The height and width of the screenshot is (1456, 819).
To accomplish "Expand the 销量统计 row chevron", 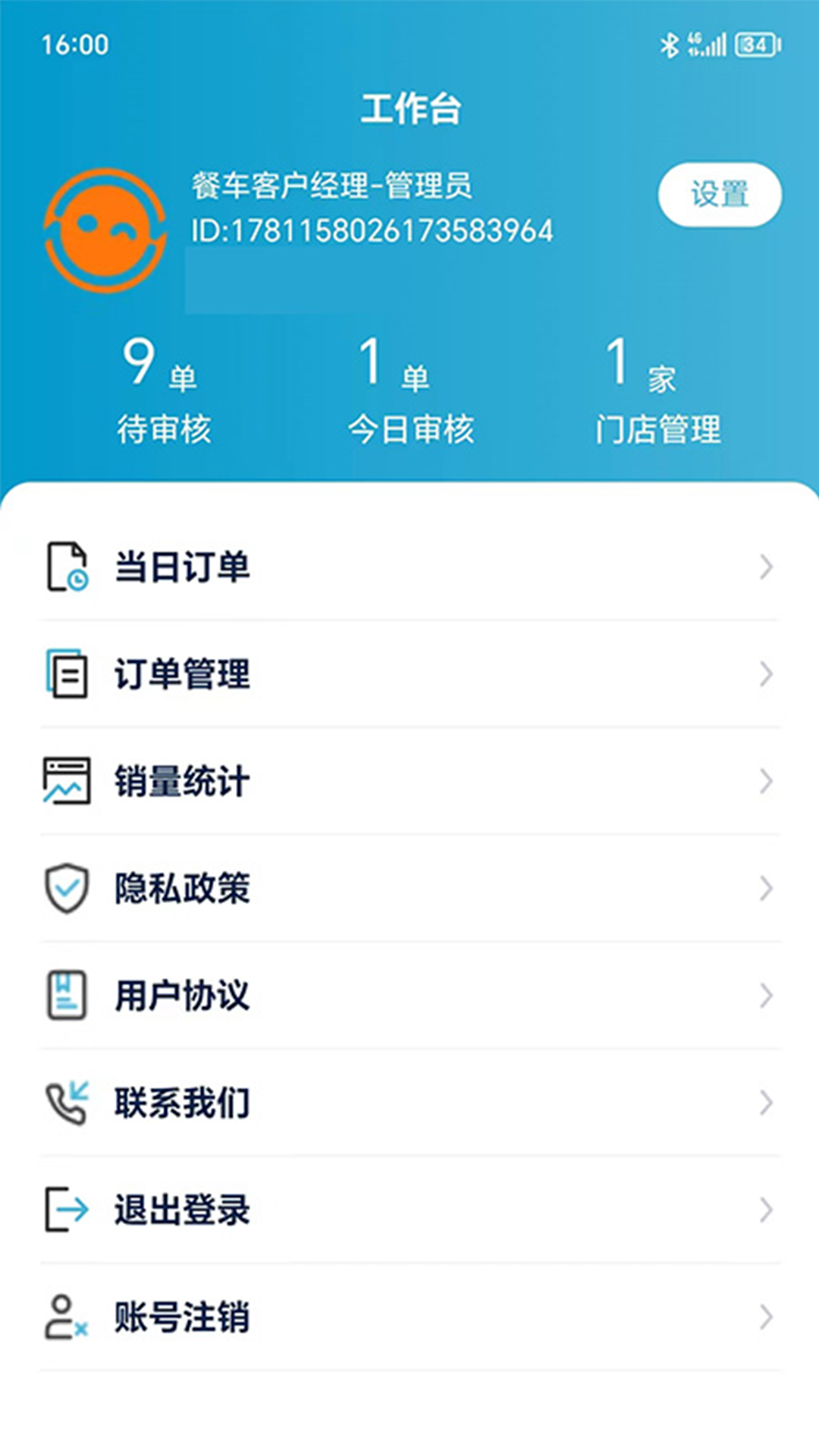I will 766,783.
